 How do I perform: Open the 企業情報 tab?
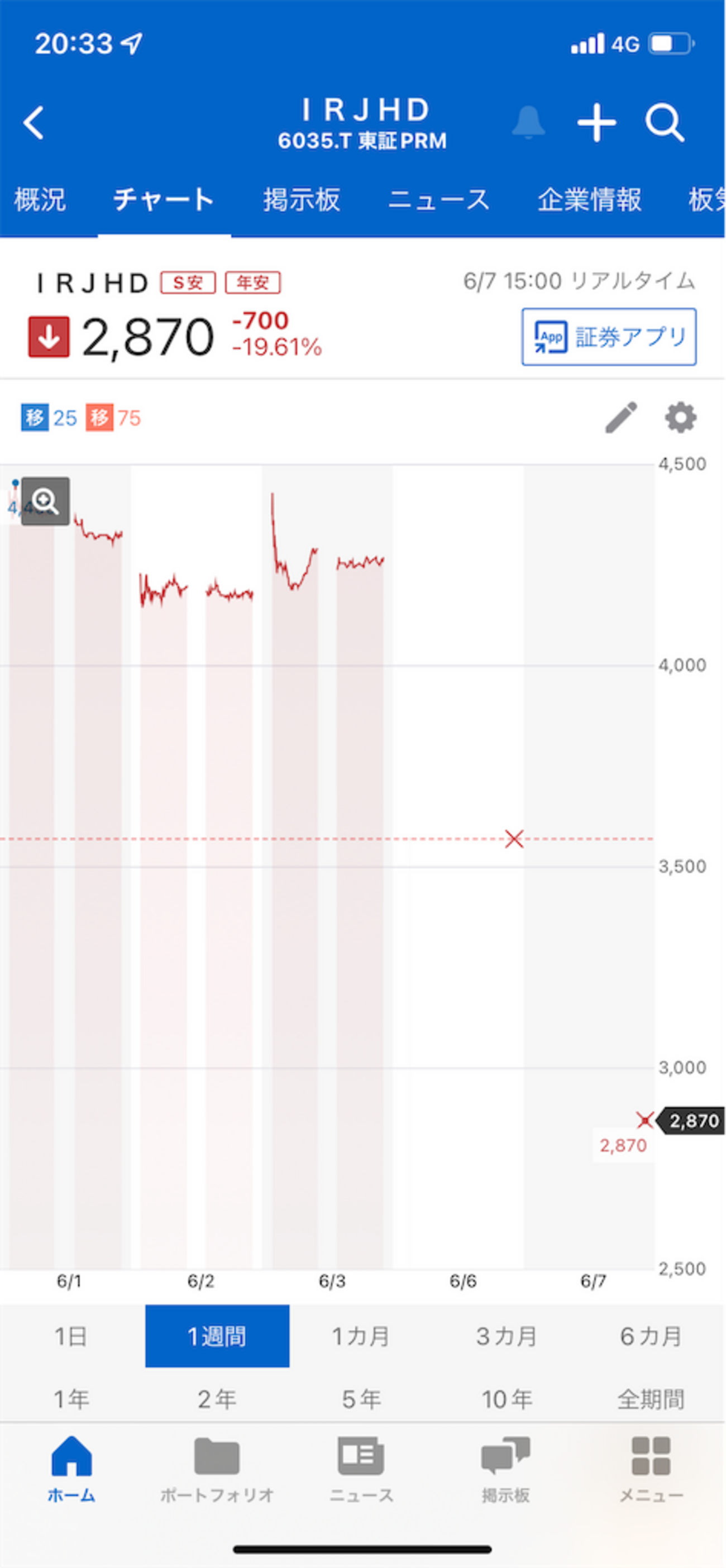coord(589,200)
